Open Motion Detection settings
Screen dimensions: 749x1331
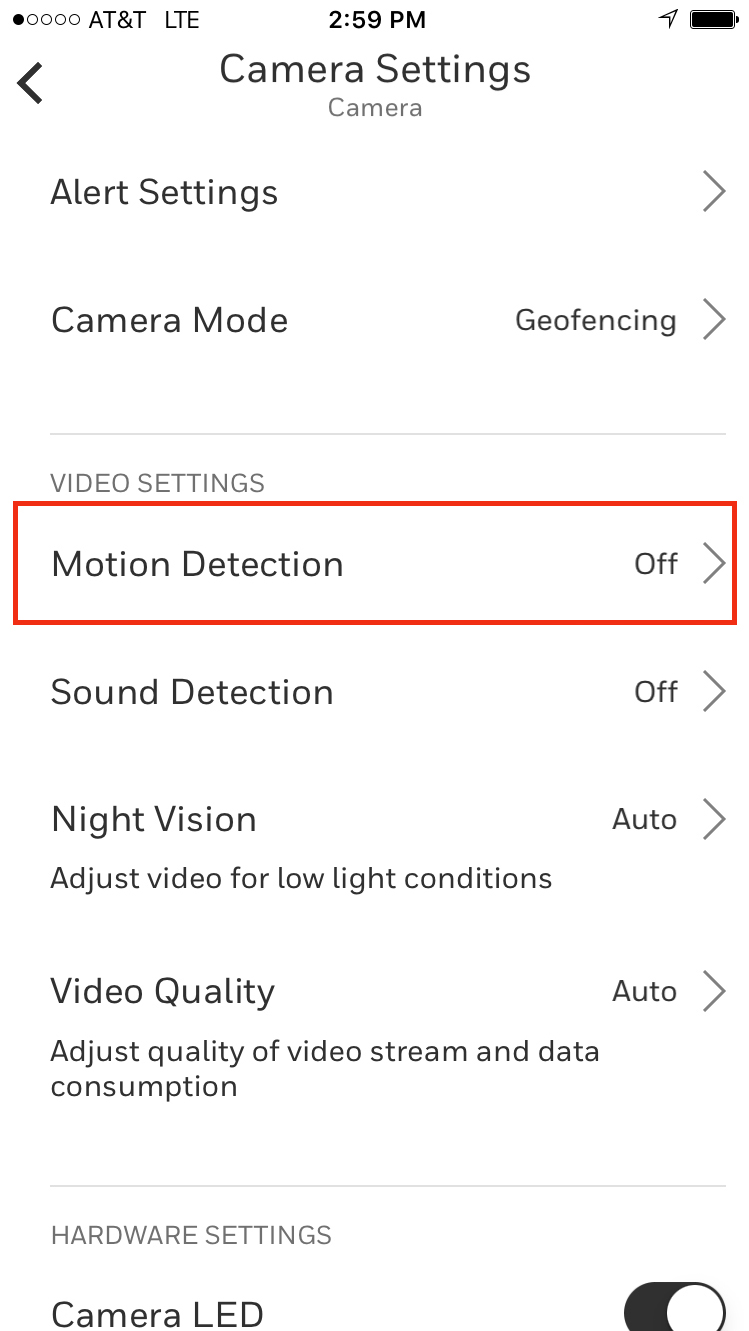click(x=375, y=564)
